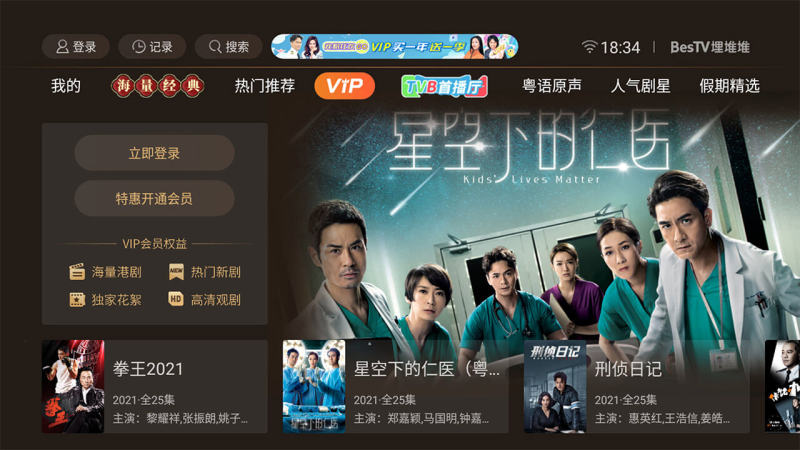Open the 搜索 search button
The image size is (800, 450).
[x=228, y=47]
